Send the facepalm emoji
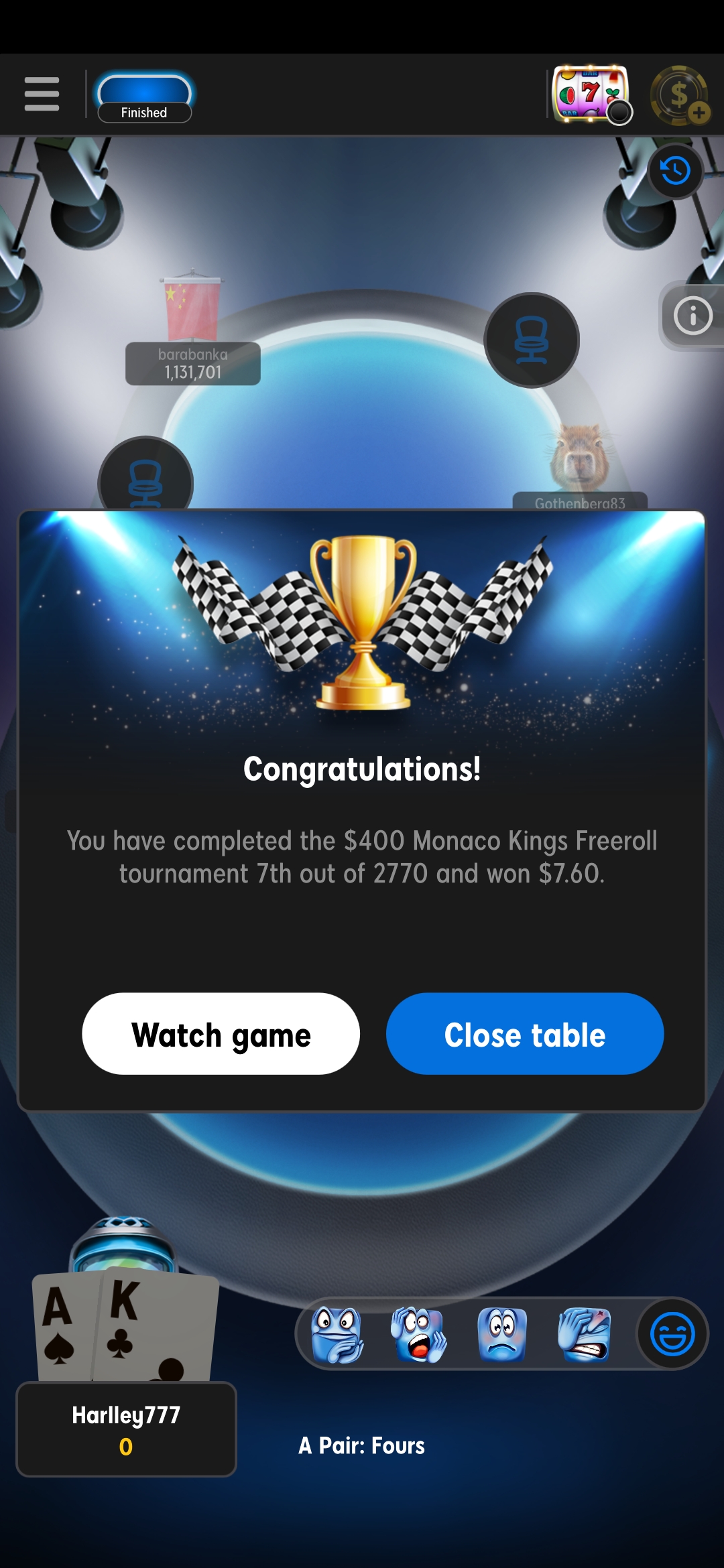724x1568 pixels. pyautogui.click(x=584, y=1334)
